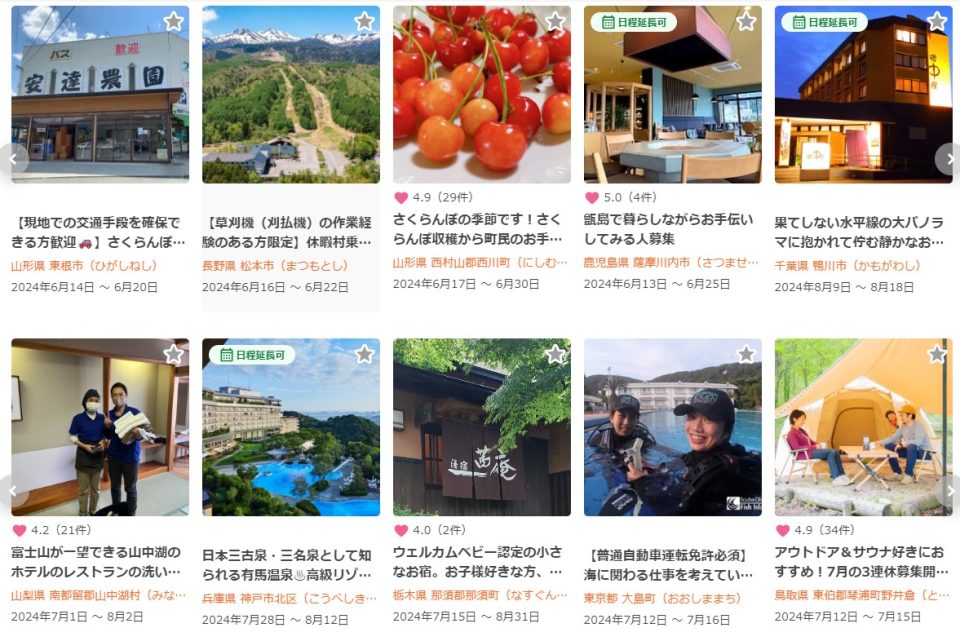This screenshot has width=960, height=641.
Task: Open the 甑島 薩摩川内市 listing
Action: tap(672, 229)
